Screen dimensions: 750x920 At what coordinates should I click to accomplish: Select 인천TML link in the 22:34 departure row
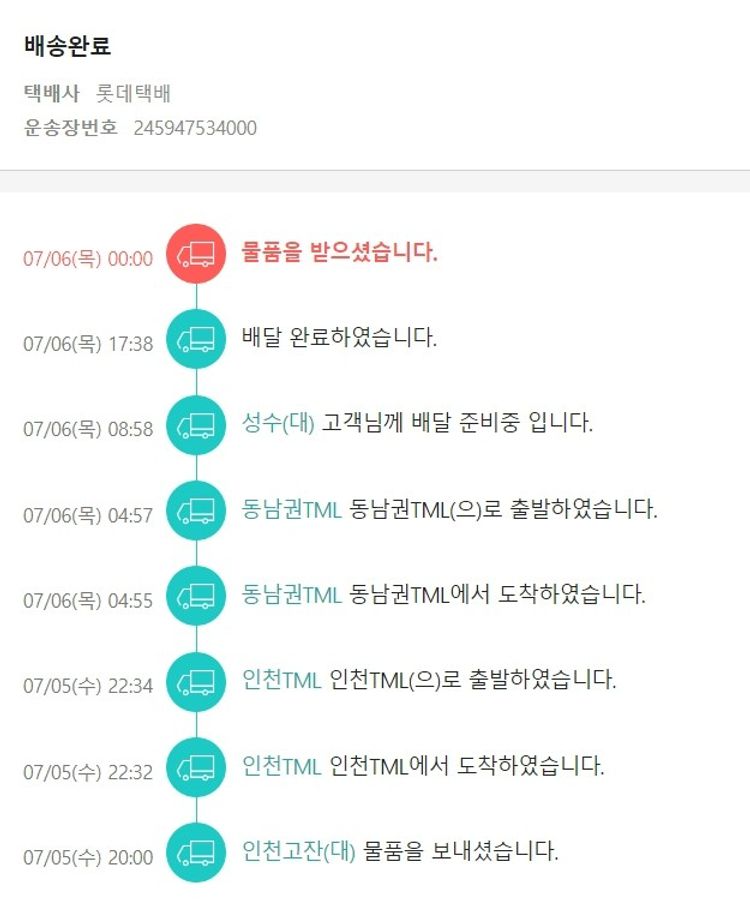click(x=281, y=681)
